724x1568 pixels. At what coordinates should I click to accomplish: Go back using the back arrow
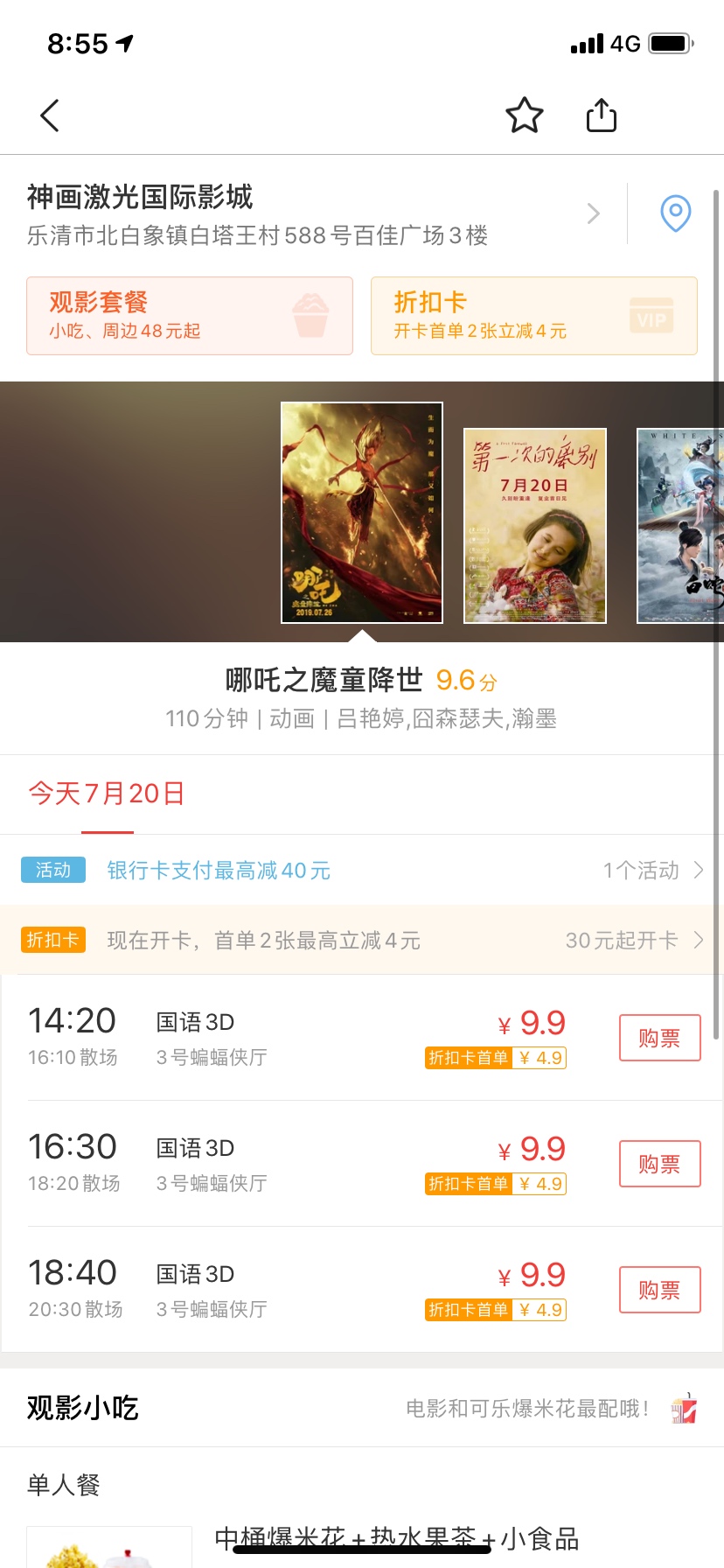click(x=50, y=115)
